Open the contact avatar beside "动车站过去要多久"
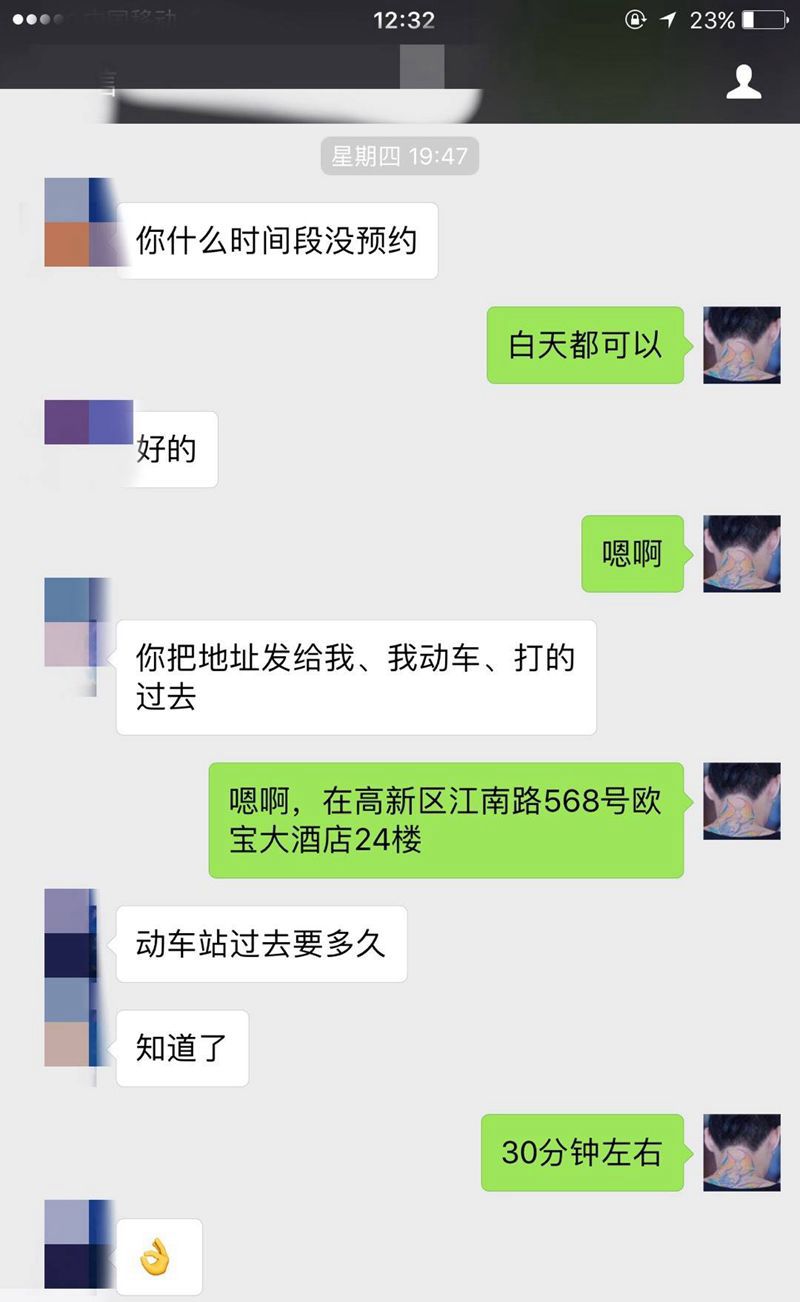The image size is (800, 1302). click(x=70, y=932)
